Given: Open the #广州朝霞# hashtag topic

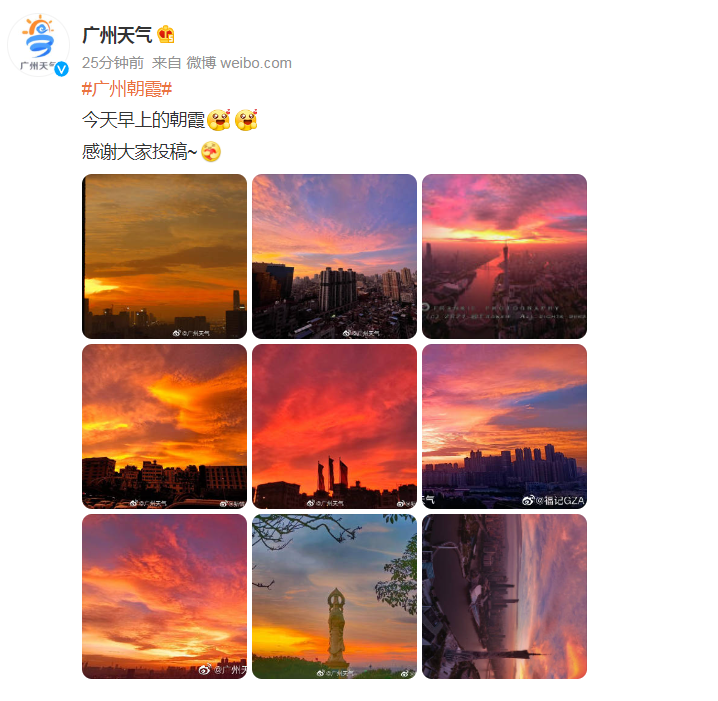Looking at the screenshot, I should coord(126,89).
